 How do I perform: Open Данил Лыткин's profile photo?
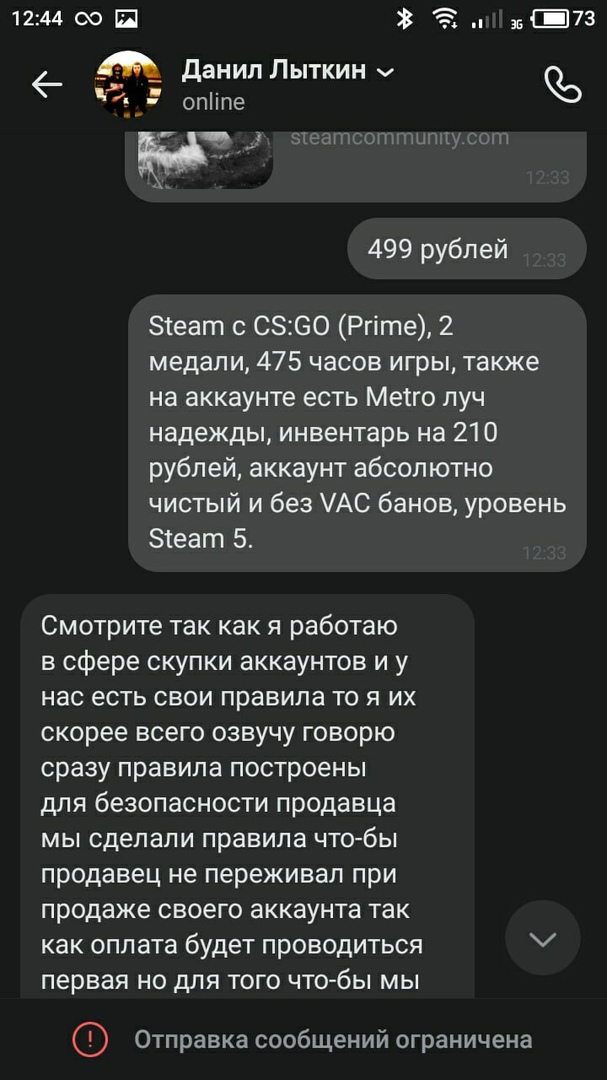[x=128, y=85]
